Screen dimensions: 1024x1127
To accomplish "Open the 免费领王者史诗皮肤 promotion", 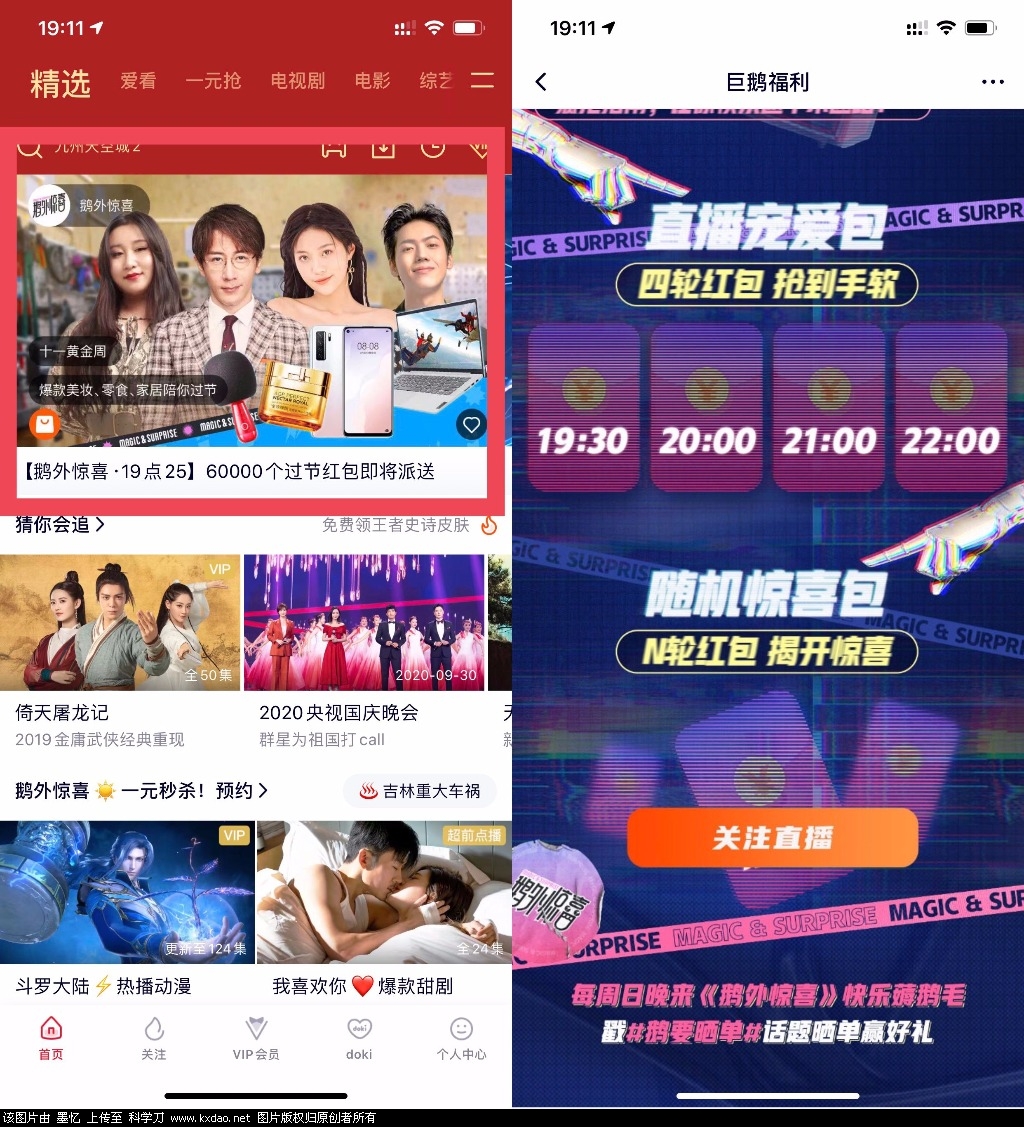I will [408, 525].
